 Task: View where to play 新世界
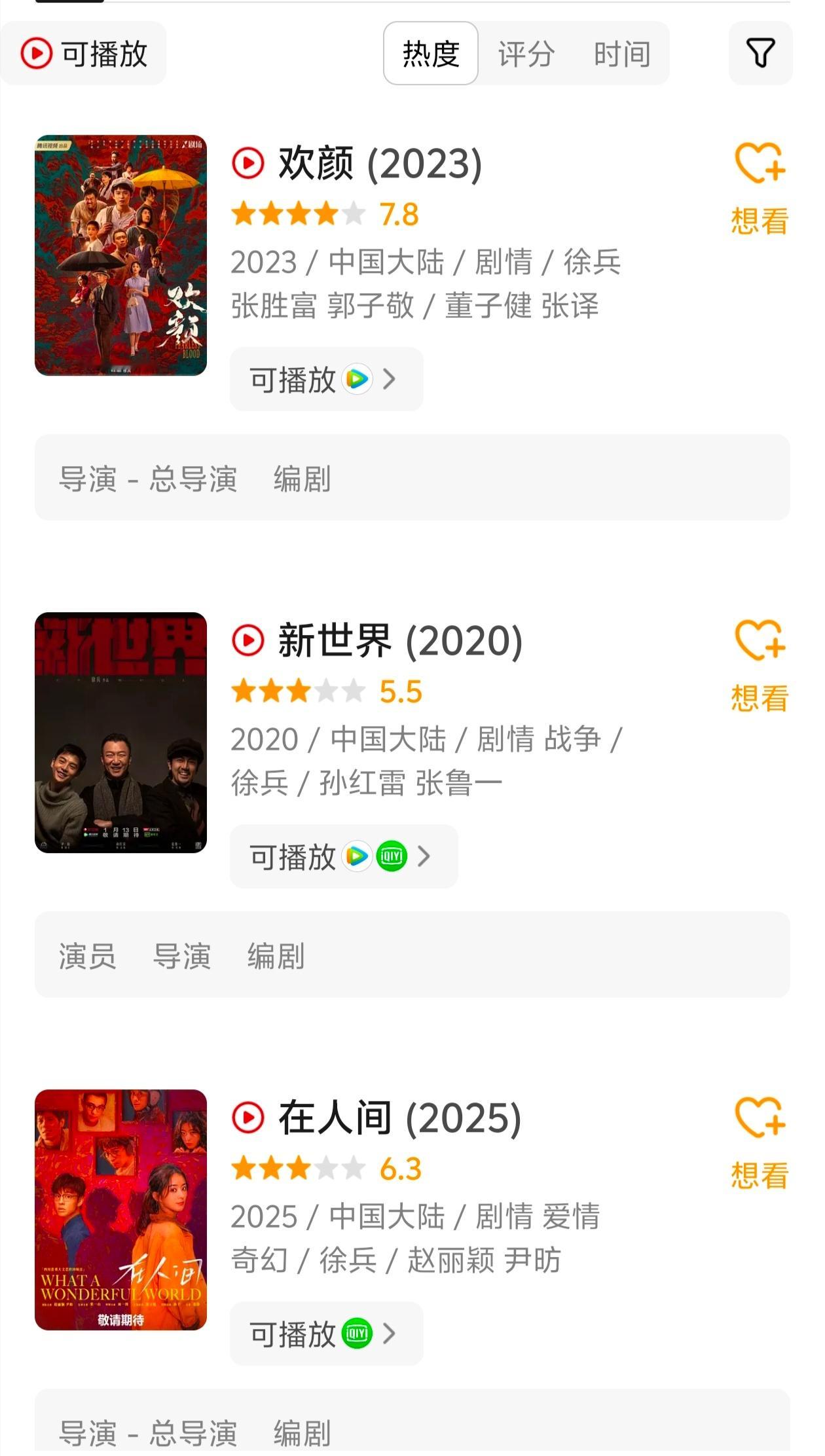[x=344, y=856]
